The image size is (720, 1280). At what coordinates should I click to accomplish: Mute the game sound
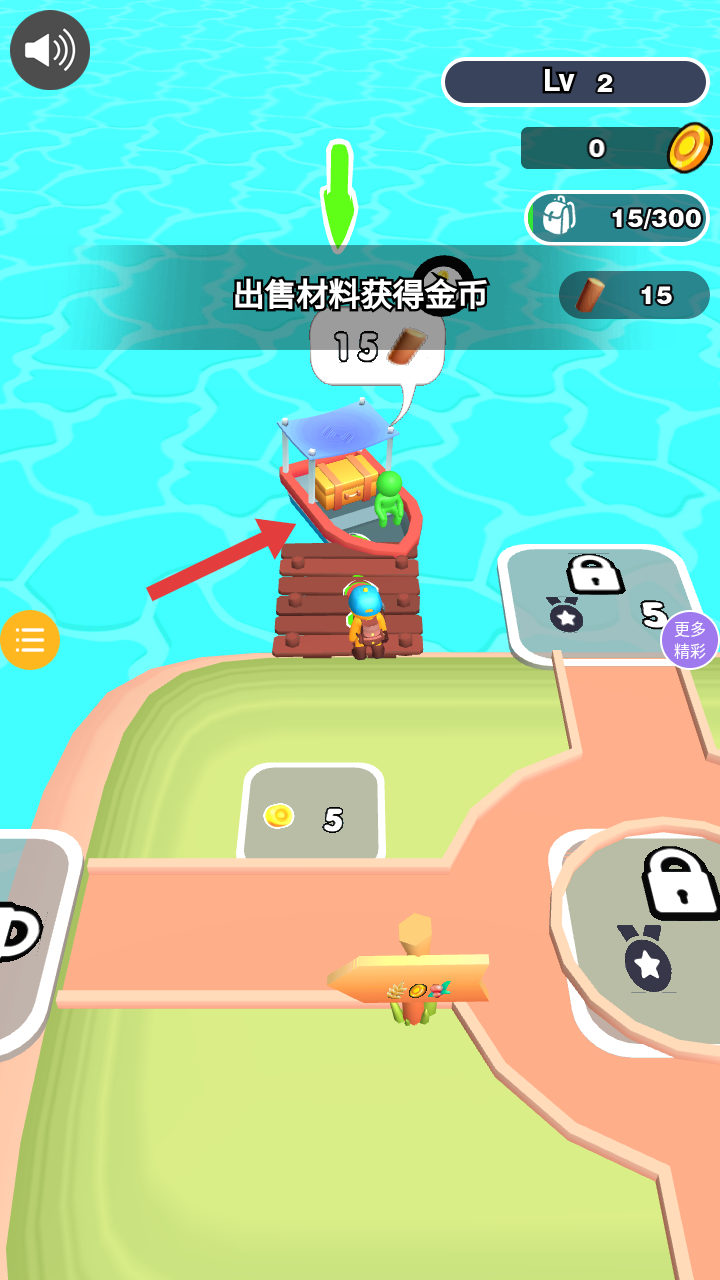(x=50, y=50)
